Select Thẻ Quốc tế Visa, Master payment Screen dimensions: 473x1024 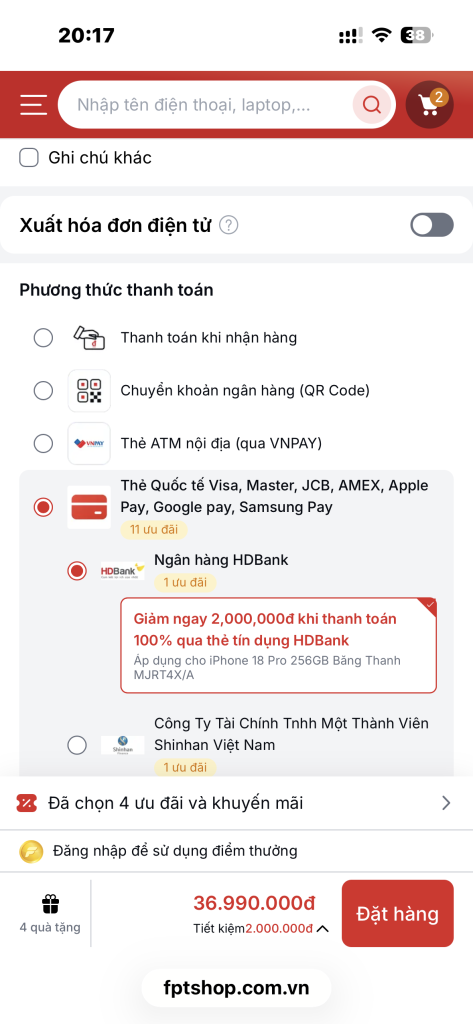[43, 507]
